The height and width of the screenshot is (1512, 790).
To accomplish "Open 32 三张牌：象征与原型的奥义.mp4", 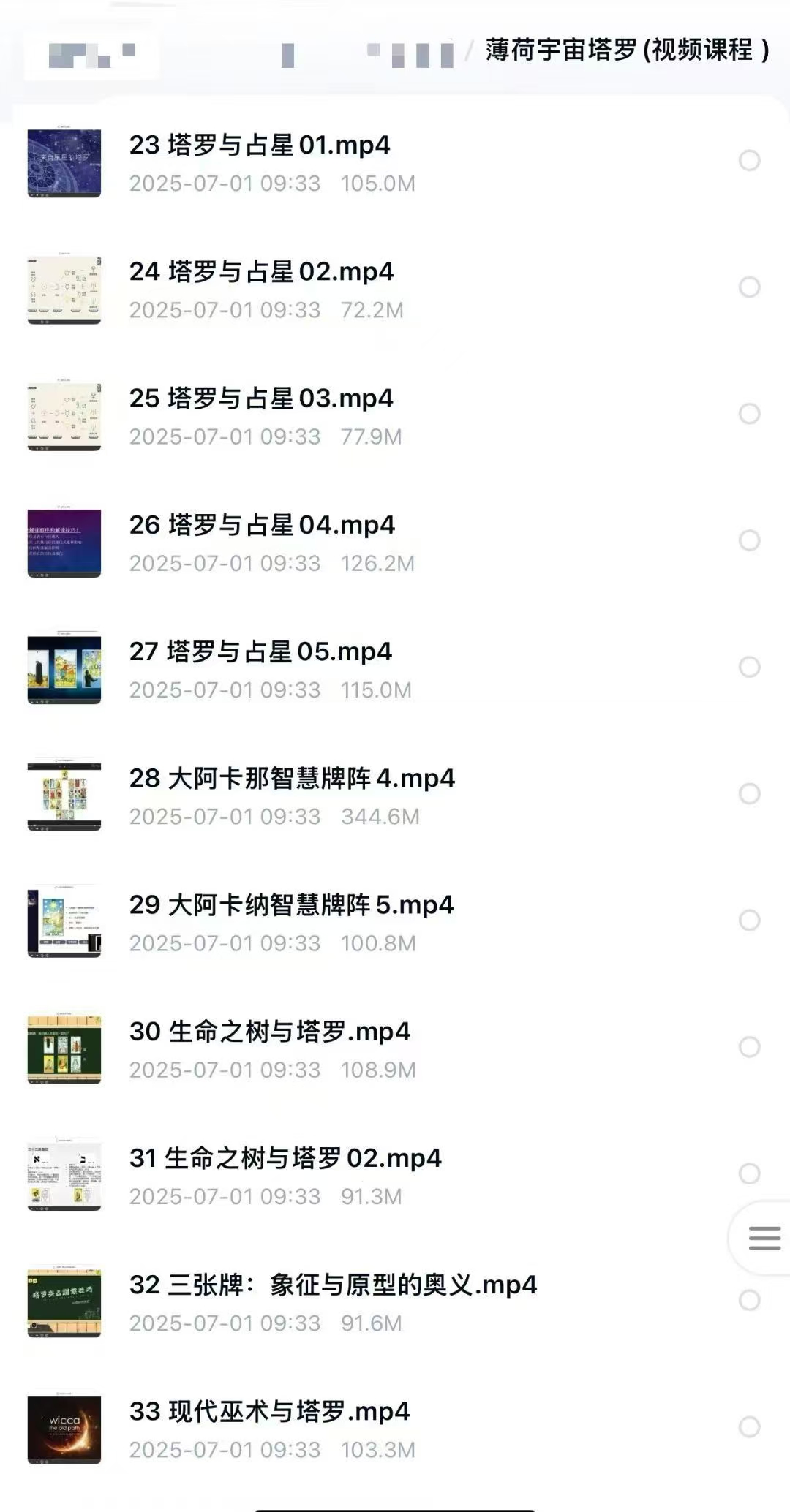I will point(333,1285).
